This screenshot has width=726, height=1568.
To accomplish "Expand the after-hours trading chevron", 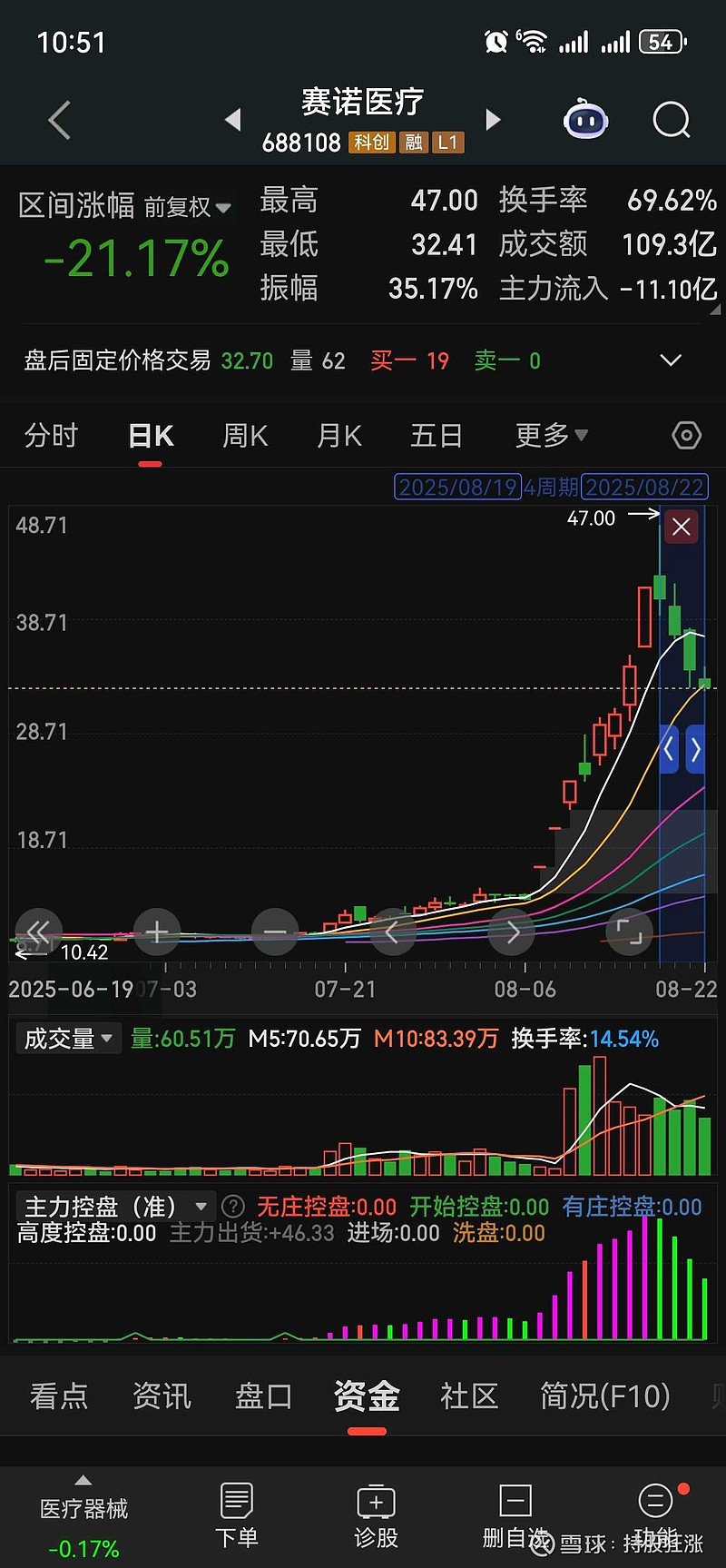I will 671,360.
